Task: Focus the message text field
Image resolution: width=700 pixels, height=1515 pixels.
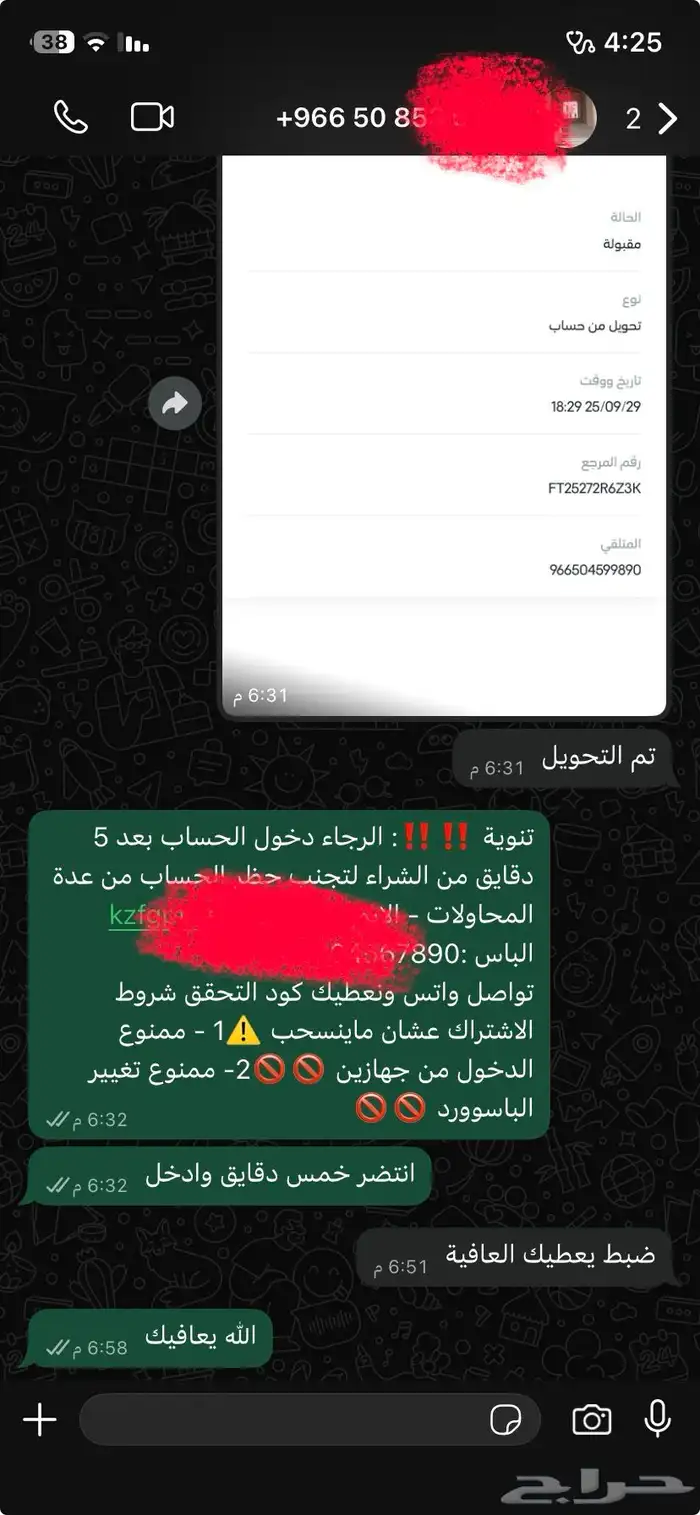Action: (x=280, y=1420)
